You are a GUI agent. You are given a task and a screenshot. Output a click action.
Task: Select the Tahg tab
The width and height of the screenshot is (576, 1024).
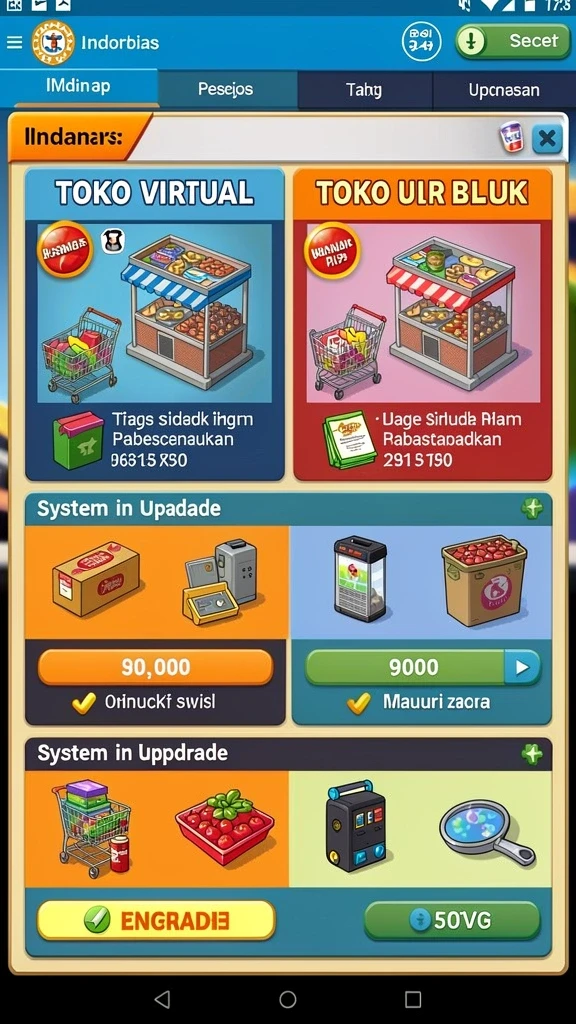coord(364,89)
